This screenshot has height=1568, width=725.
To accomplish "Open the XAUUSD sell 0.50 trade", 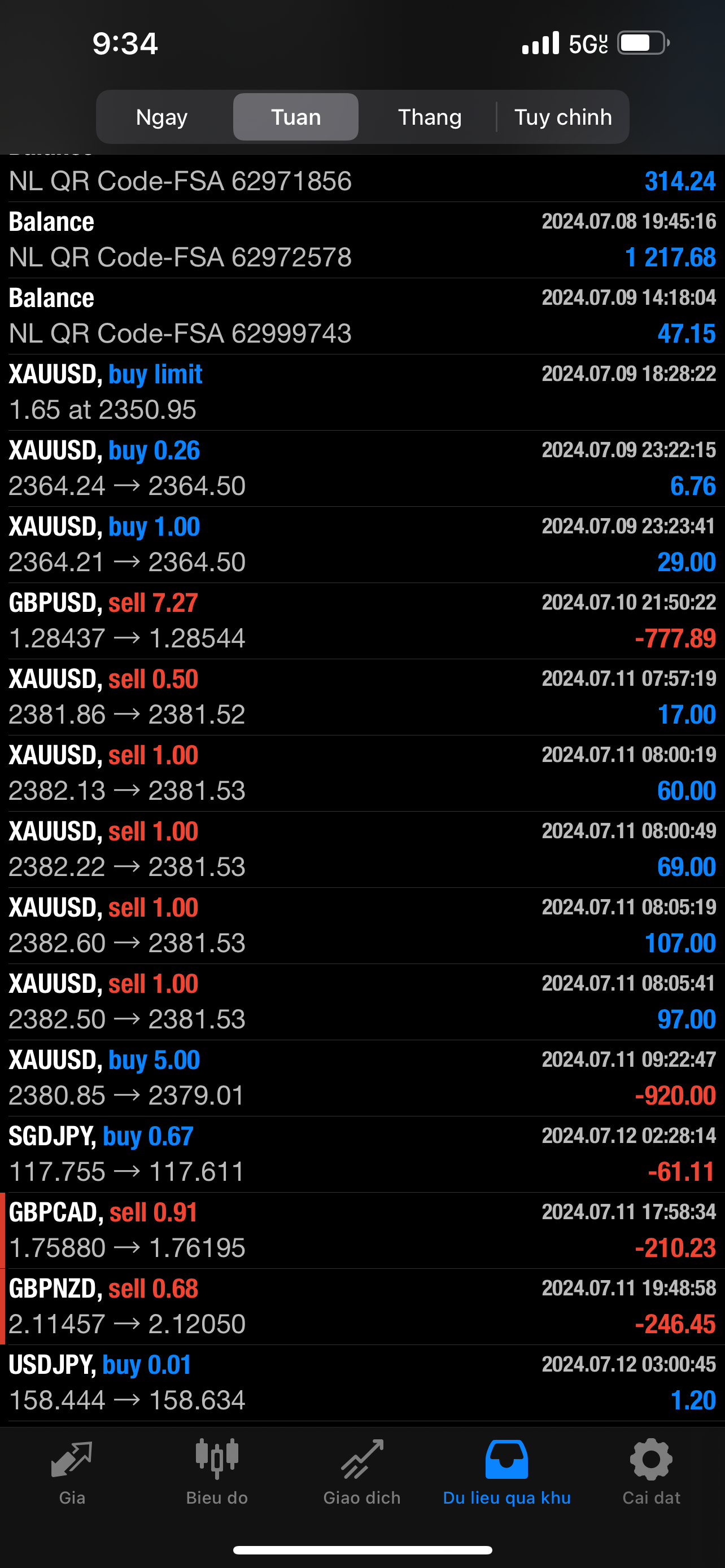I will pos(362,697).
